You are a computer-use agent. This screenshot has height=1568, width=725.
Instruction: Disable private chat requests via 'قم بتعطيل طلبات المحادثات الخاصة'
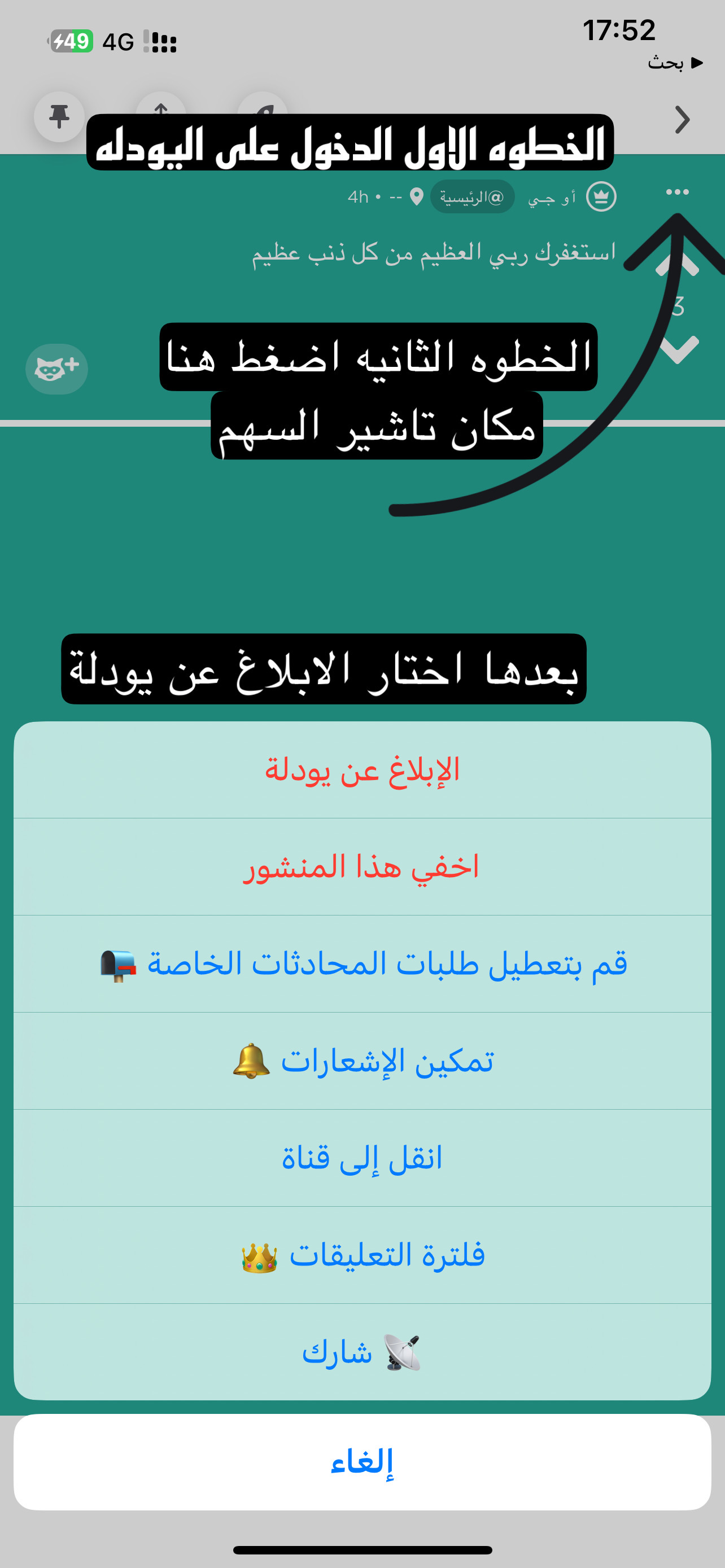click(362, 964)
